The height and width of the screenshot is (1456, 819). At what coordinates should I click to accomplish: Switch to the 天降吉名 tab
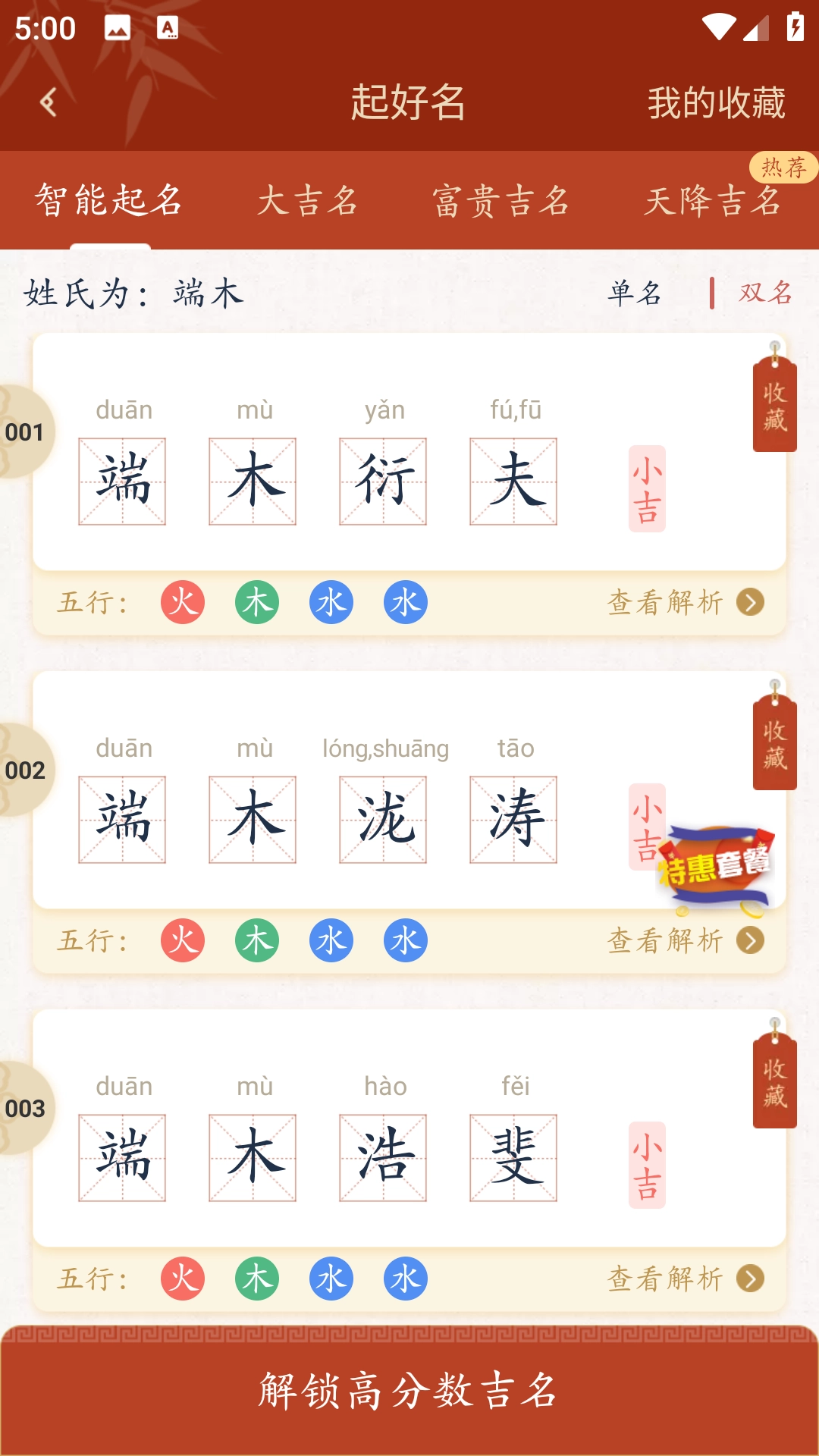point(713,201)
